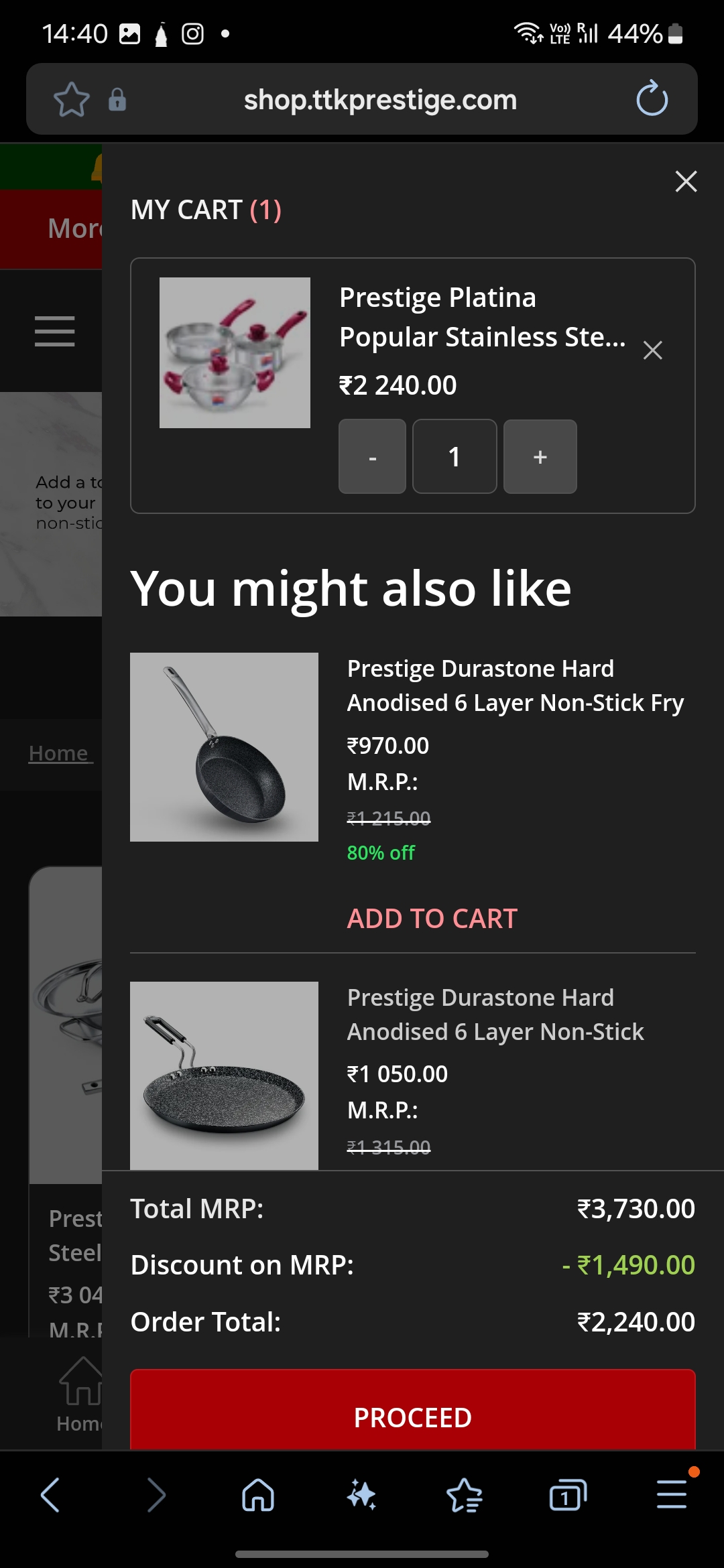Bookmark this page with the star icon
This screenshot has height=1568, width=724.
point(71,100)
